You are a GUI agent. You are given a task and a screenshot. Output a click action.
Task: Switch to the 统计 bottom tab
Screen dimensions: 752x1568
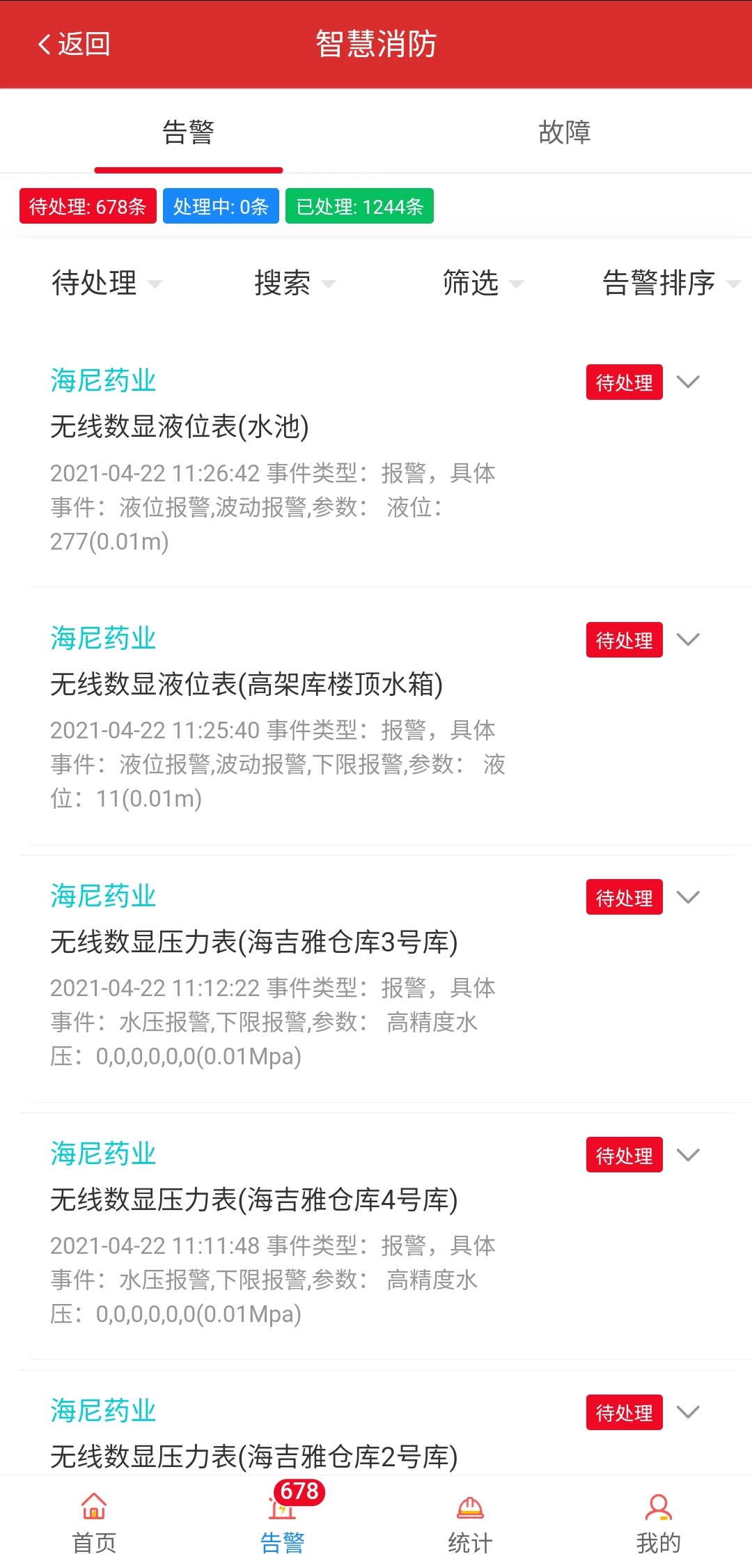point(470,1523)
